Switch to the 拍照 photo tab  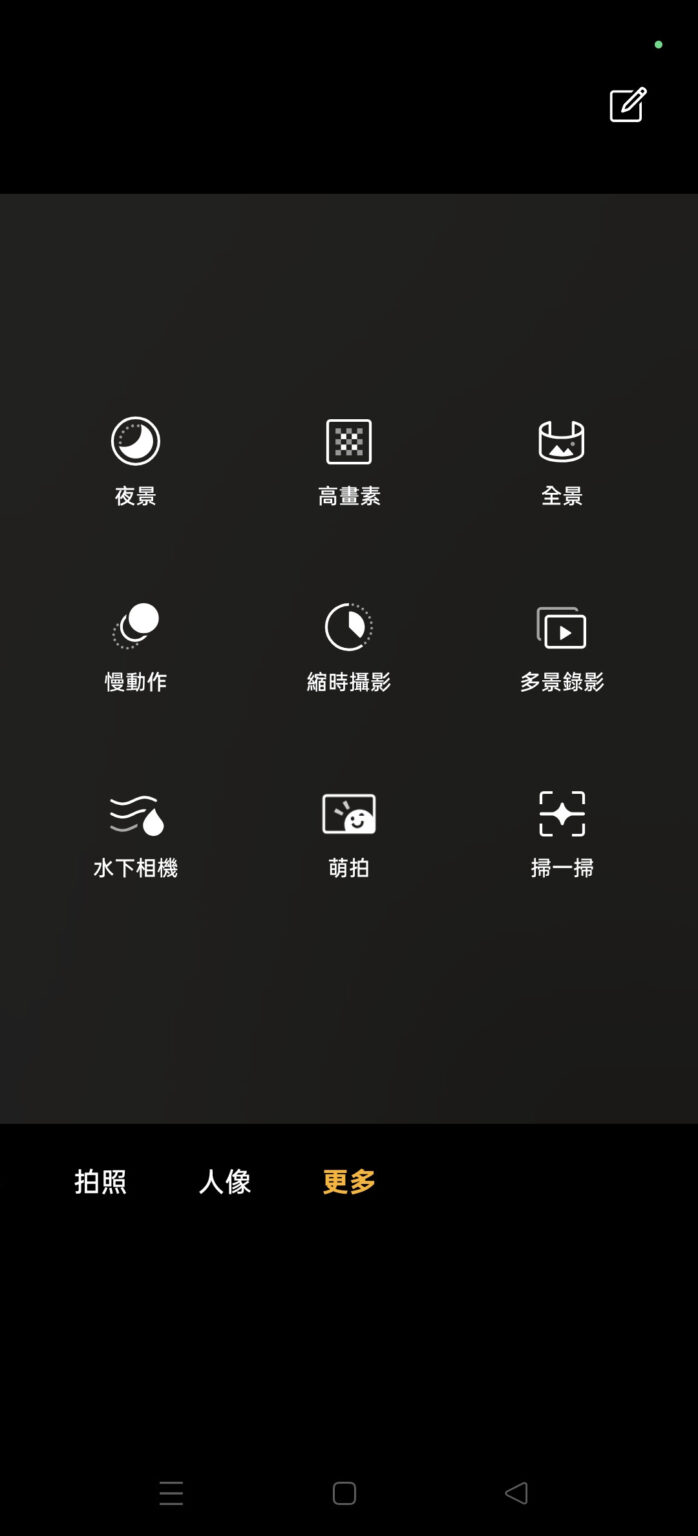pos(100,1182)
